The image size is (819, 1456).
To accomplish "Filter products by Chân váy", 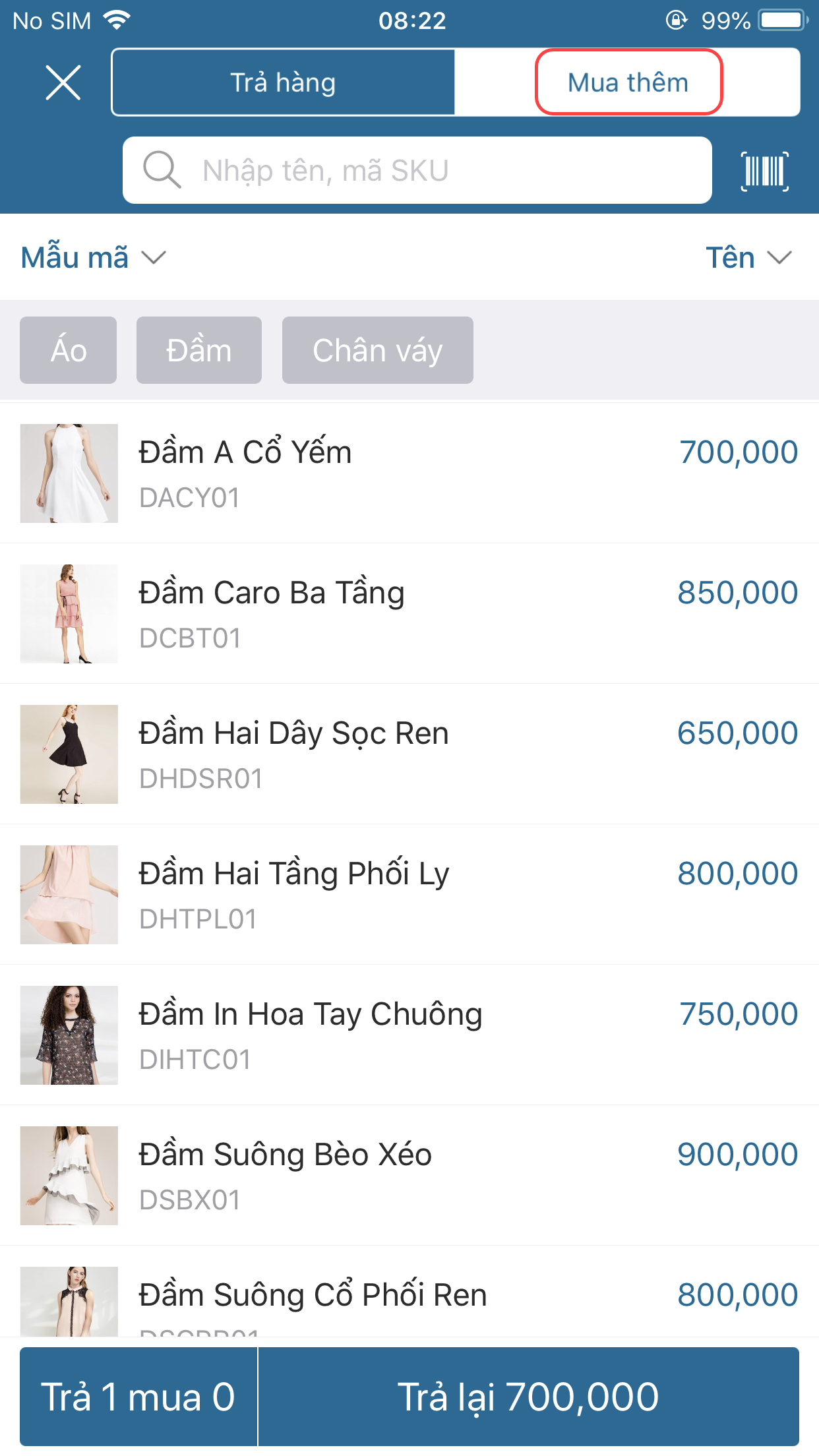I will [377, 350].
